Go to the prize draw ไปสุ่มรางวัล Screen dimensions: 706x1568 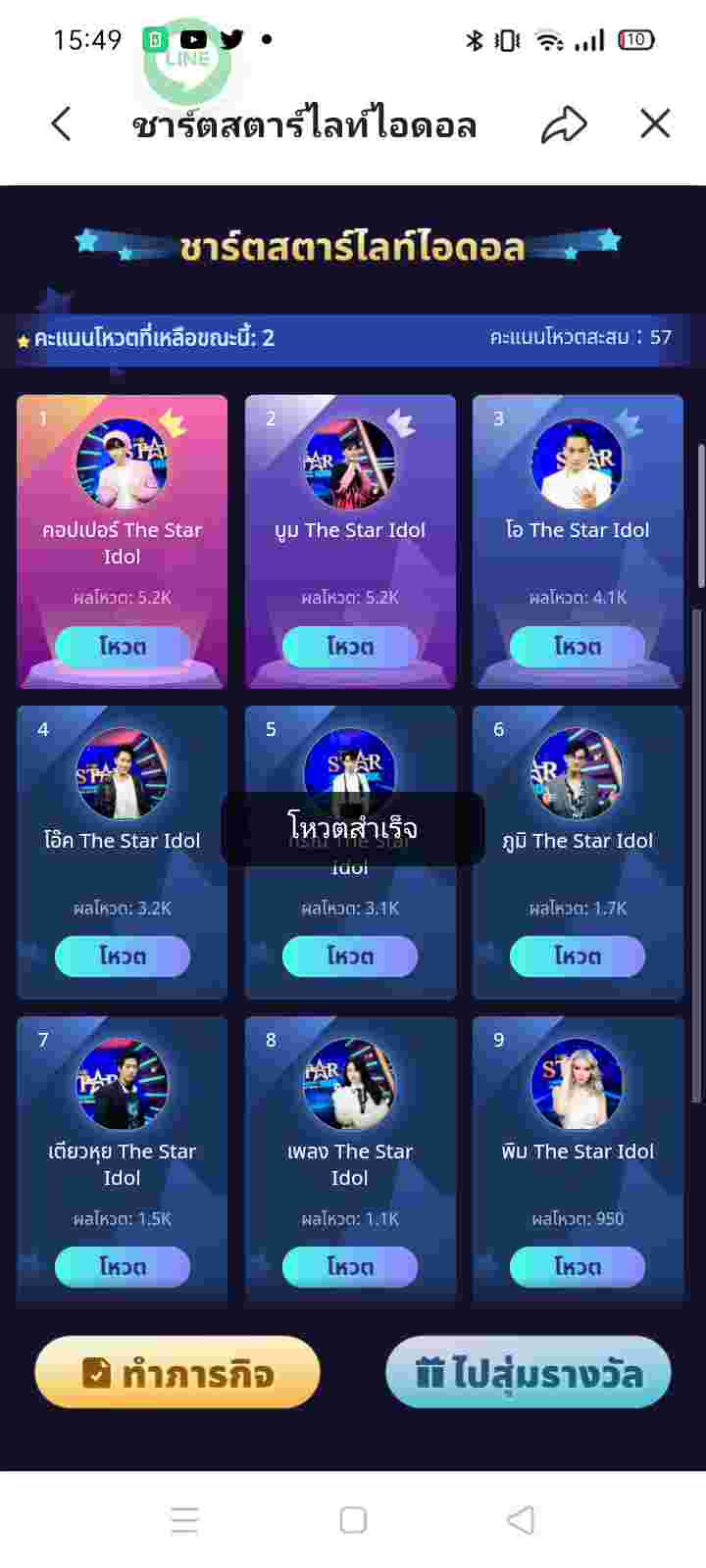click(529, 1372)
